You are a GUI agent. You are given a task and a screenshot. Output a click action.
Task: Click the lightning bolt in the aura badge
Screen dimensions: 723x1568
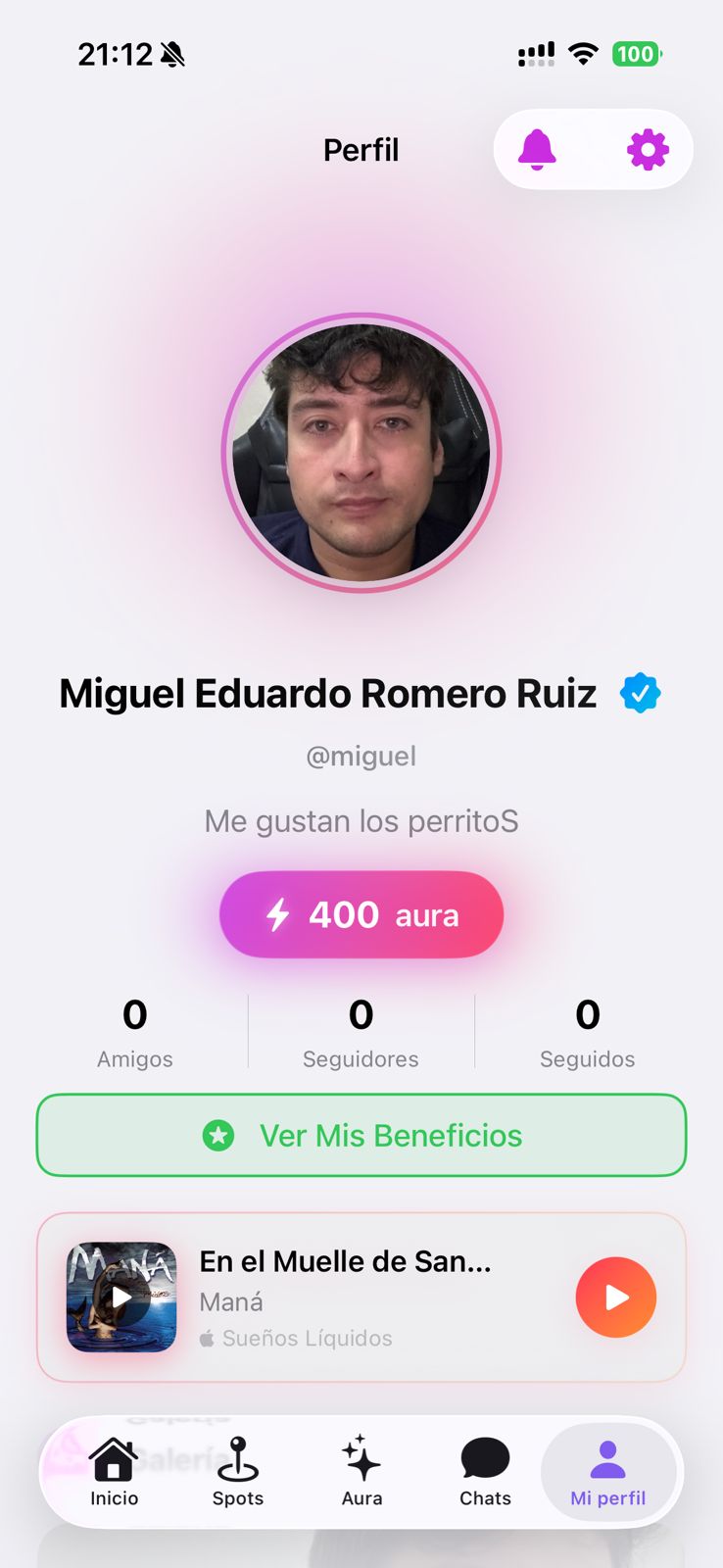coord(279,914)
